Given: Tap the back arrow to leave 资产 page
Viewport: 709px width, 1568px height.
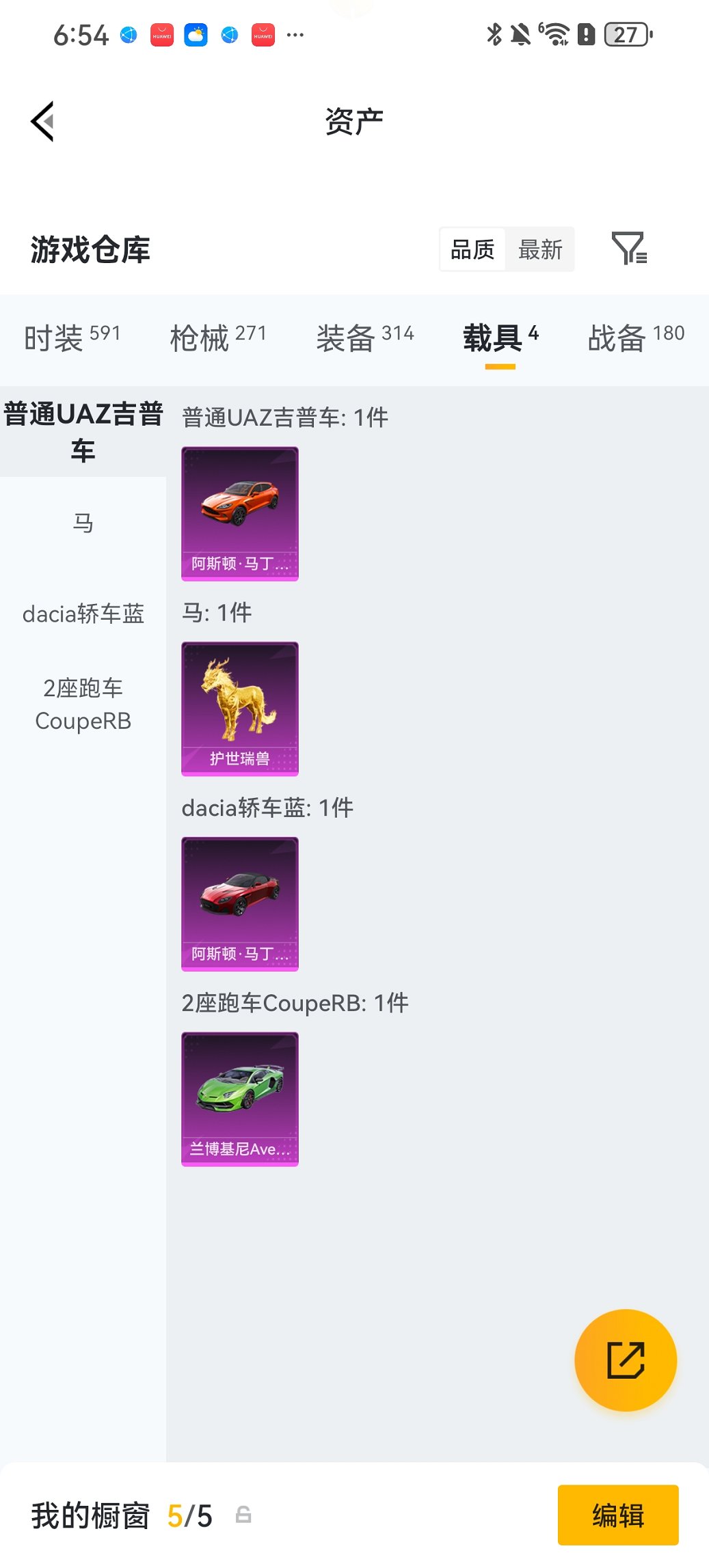Looking at the screenshot, I should pyautogui.click(x=42, y=120).
